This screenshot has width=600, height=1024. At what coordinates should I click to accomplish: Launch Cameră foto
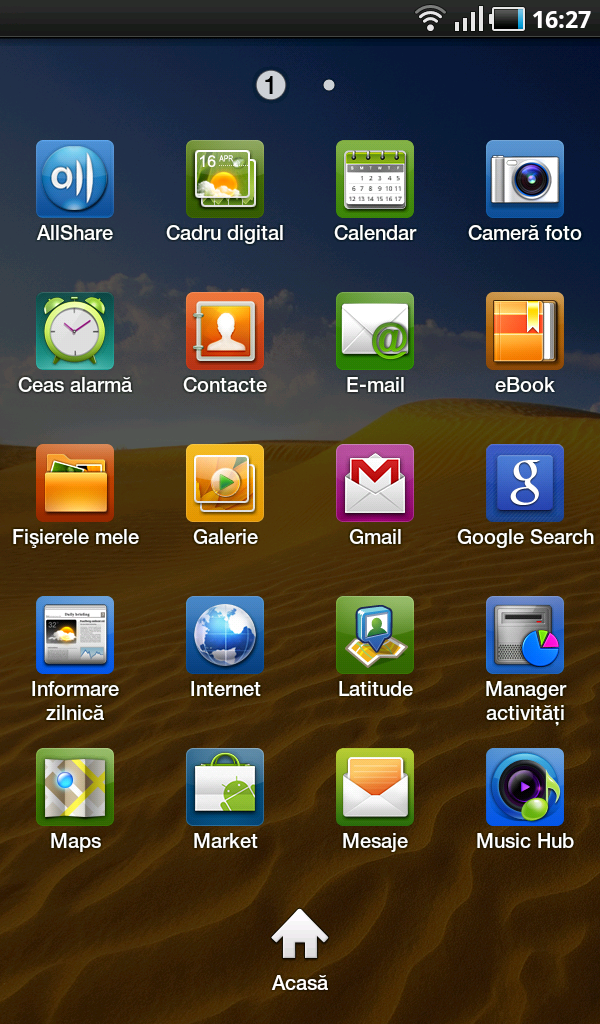(x=525, y=180)
